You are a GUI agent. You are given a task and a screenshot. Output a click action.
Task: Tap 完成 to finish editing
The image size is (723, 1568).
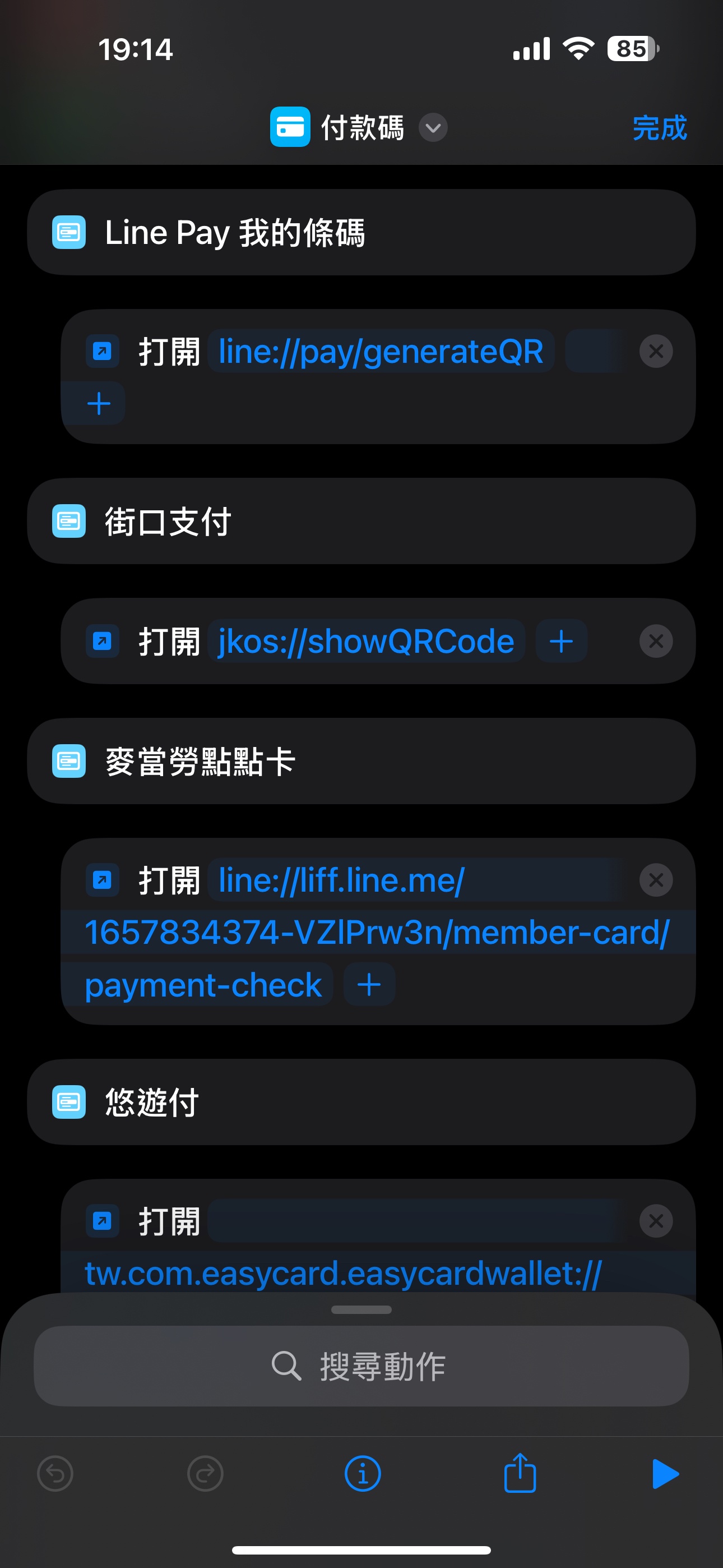pos(659,128)
